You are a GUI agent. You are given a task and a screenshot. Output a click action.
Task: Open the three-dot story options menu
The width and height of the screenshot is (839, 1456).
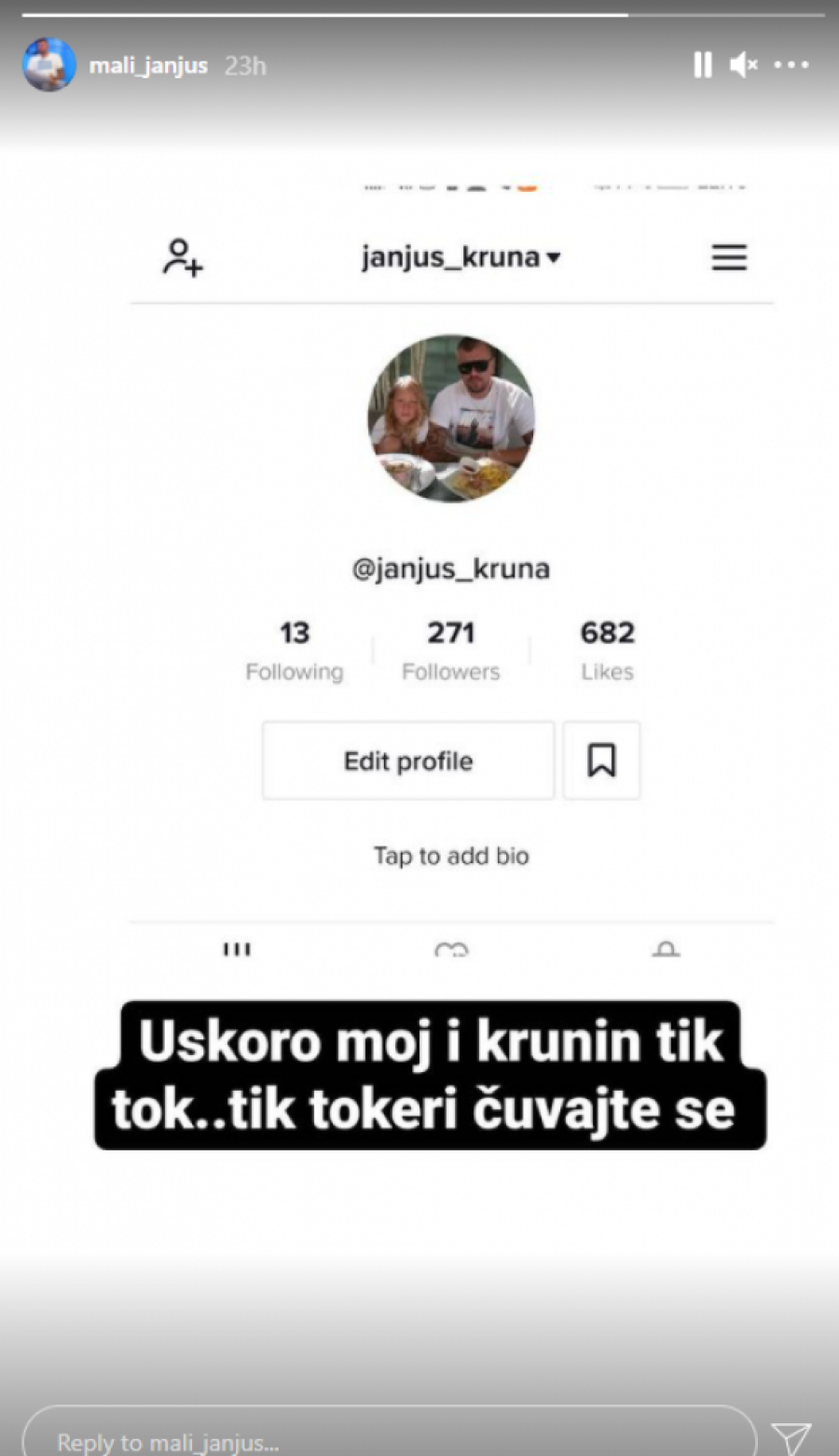[x=791, y=65]
